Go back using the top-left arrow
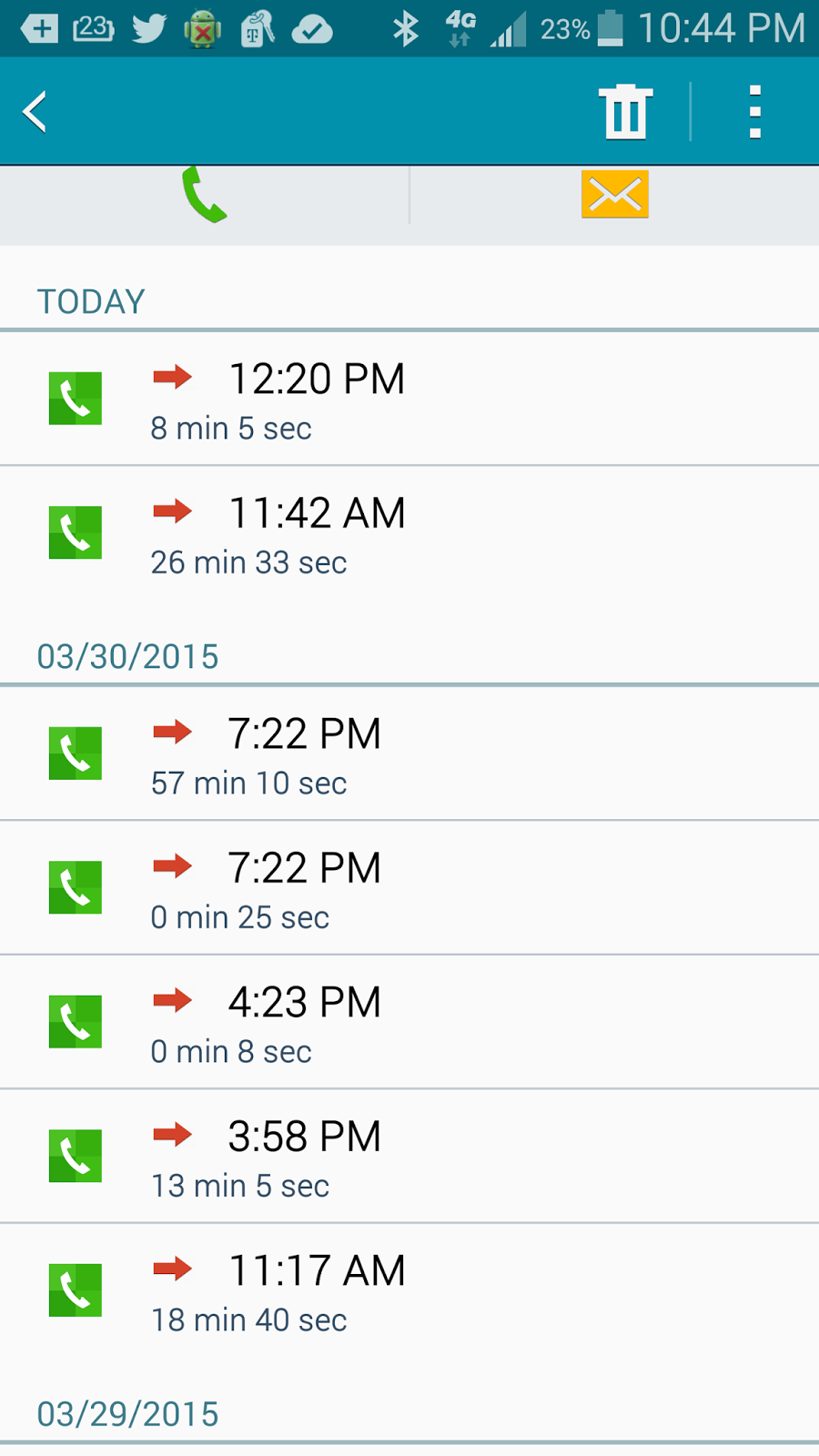This screenshot has width=819, height=1456. pyautogui.click(x=35, y=112)
